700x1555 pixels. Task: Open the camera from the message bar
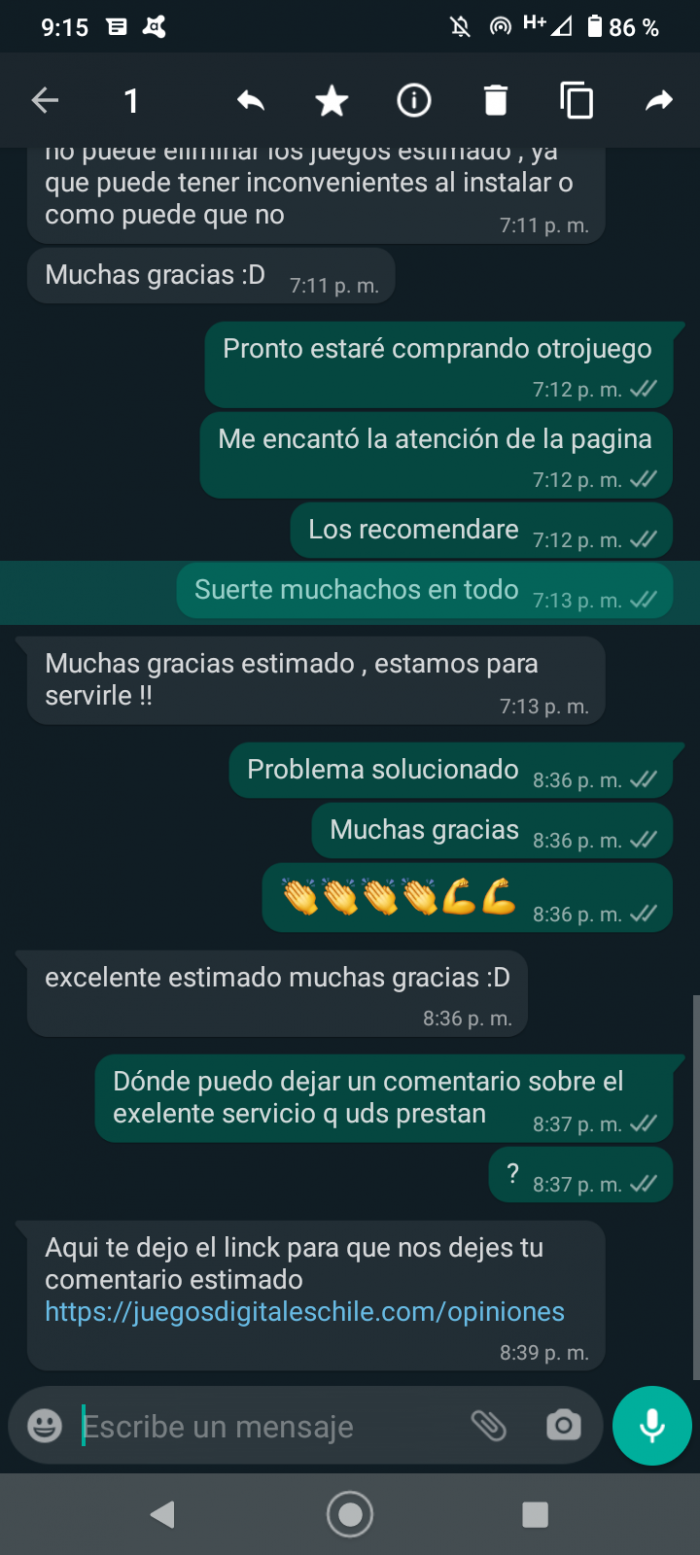pyautogui.click(x=563, y=1425)
